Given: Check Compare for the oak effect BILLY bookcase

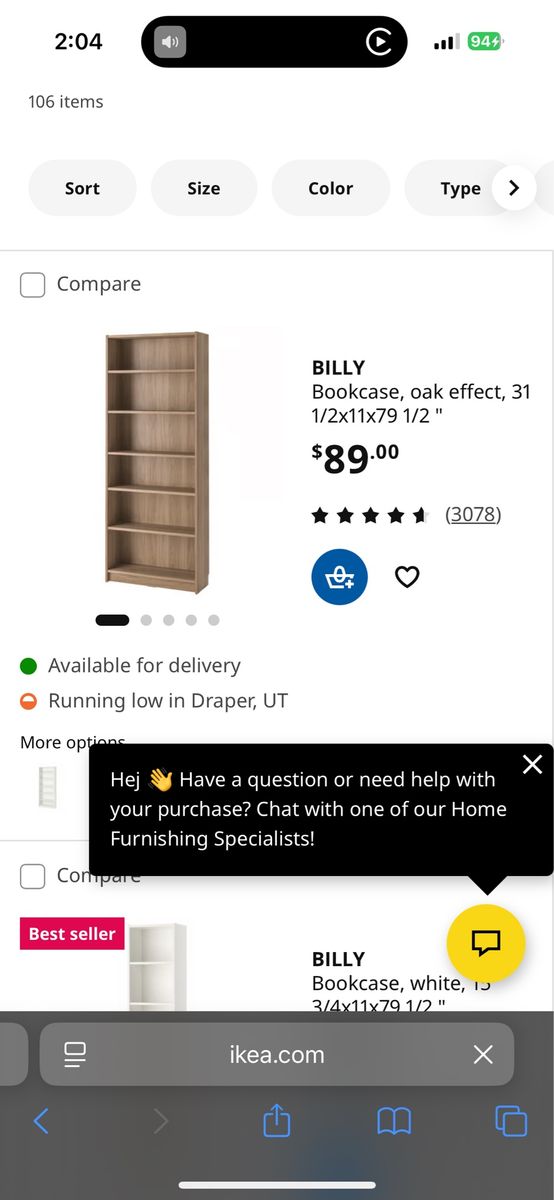Looking at the screenshot, I should 33,285.
